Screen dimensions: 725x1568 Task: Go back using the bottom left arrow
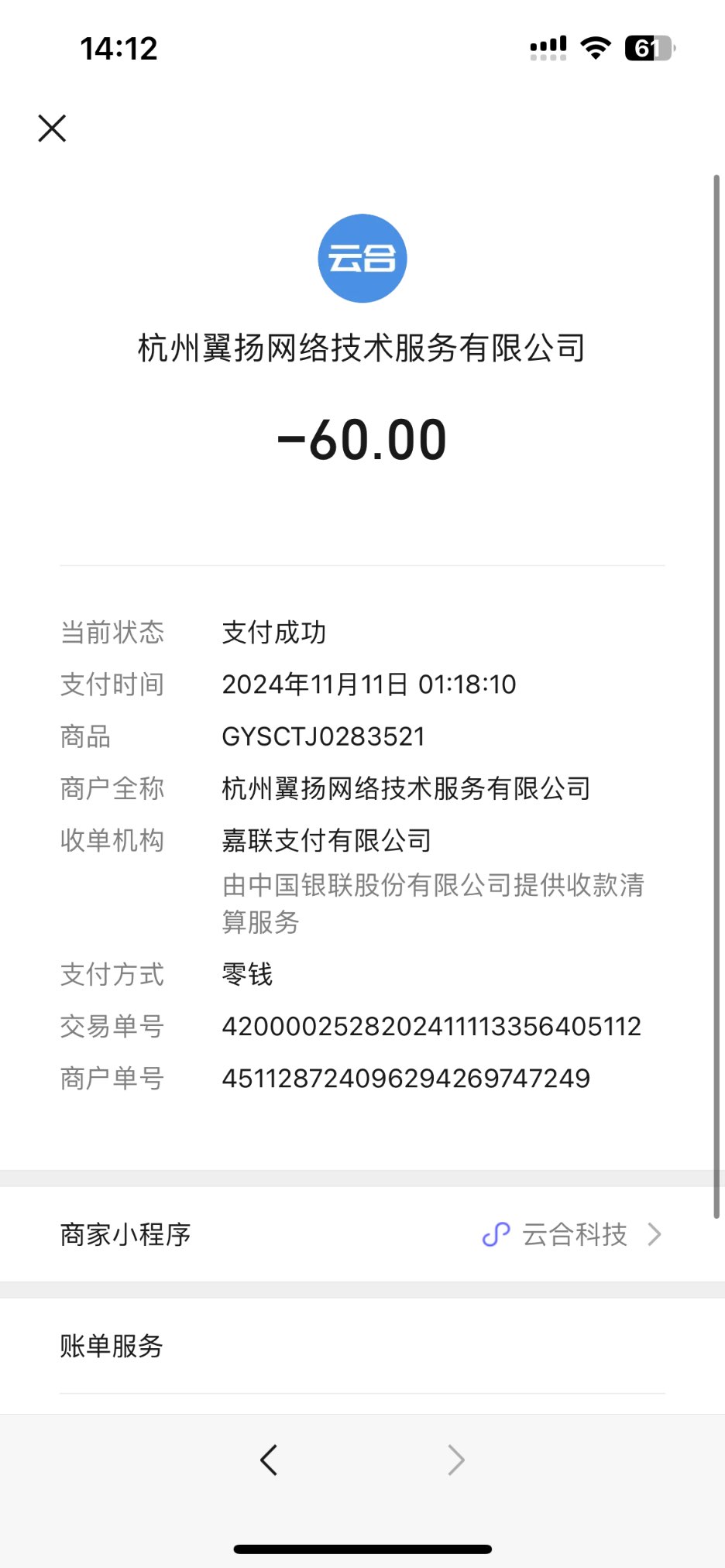(x=269, y=1460)
